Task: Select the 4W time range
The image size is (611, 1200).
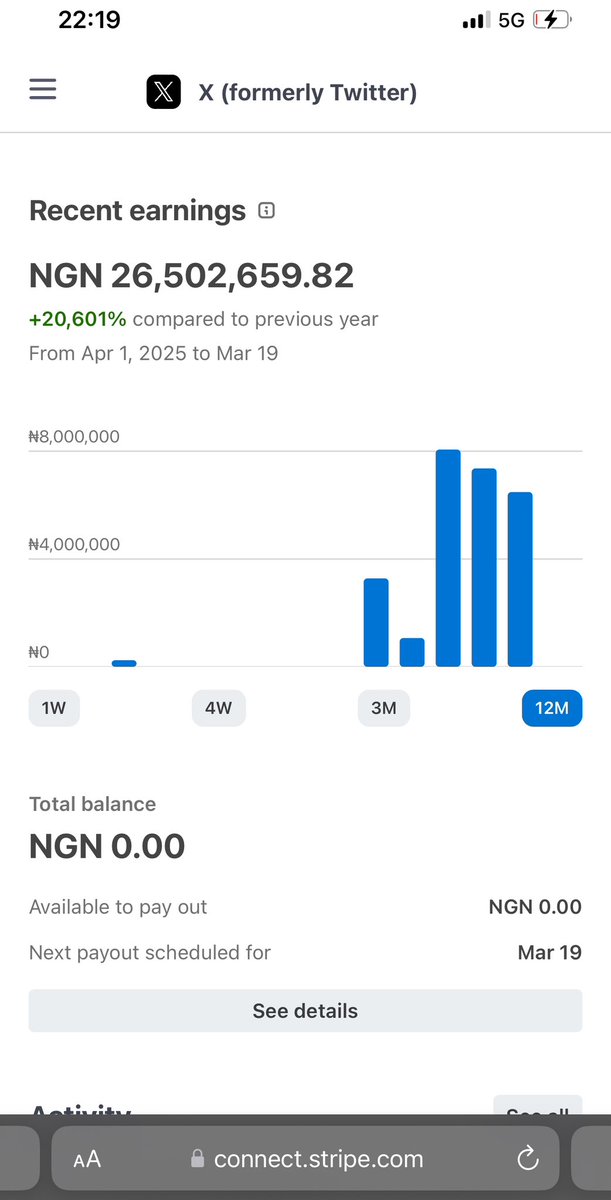Action: click(x=218, y=708)
